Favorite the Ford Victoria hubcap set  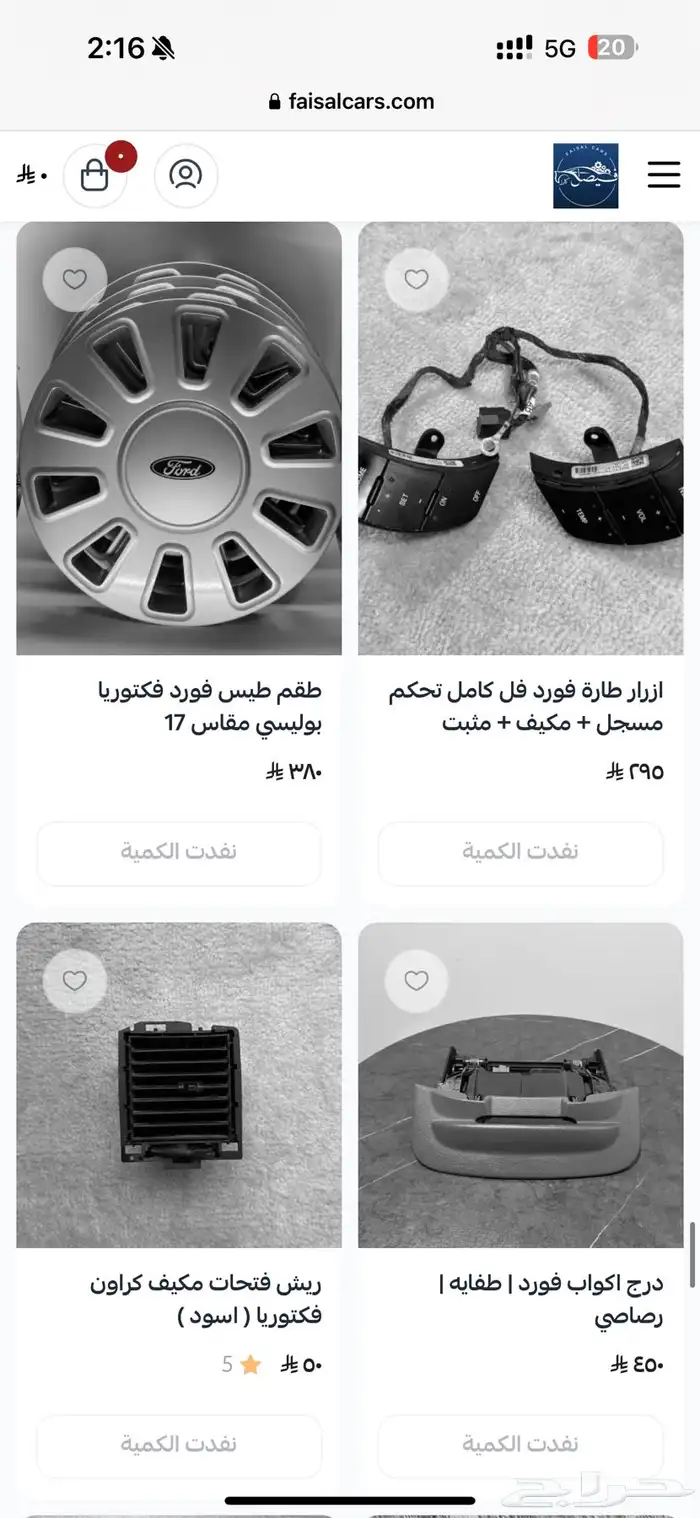pos(75,279)
